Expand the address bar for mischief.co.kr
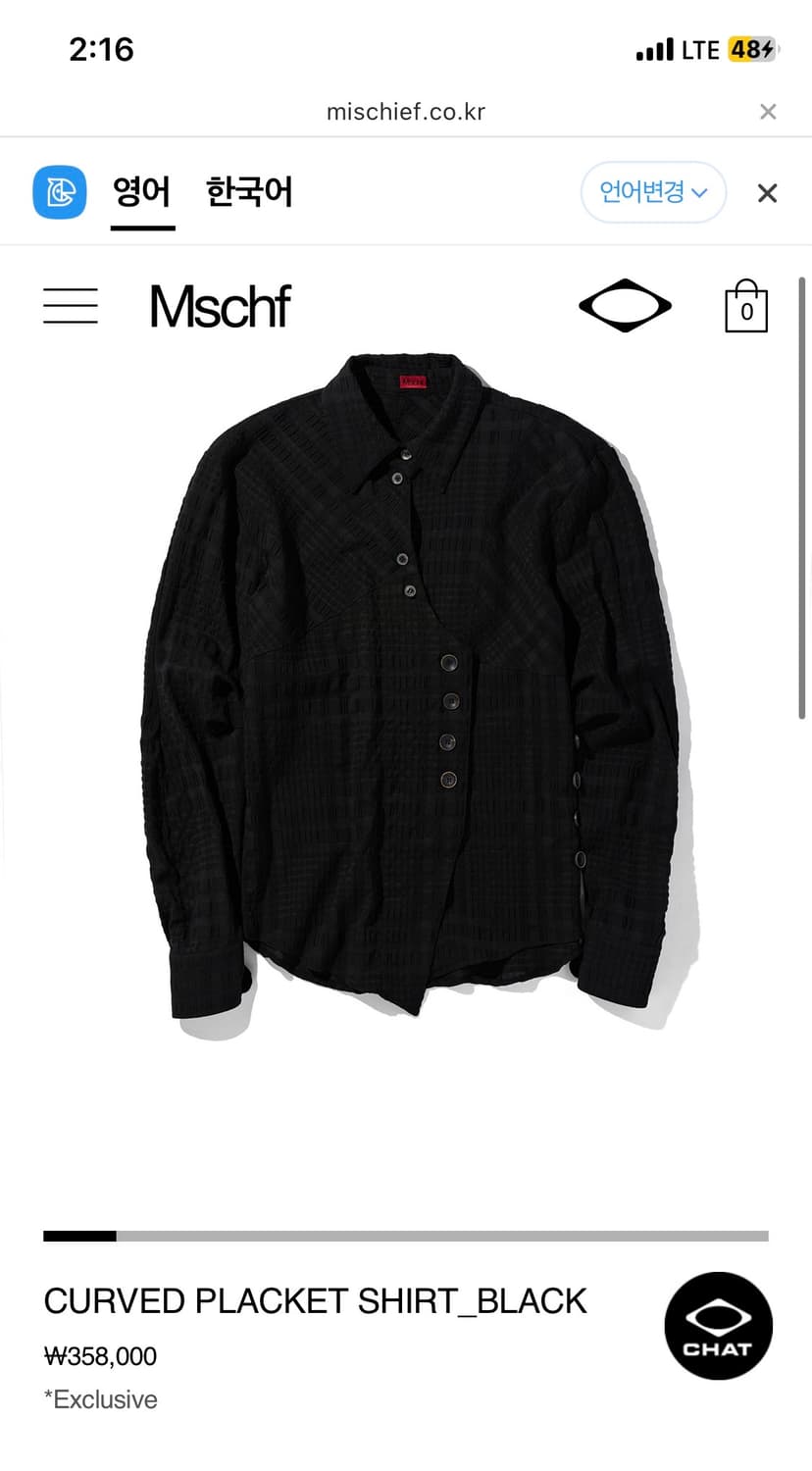This screenshot has width=812, height=1471. [x=405, y=111]
